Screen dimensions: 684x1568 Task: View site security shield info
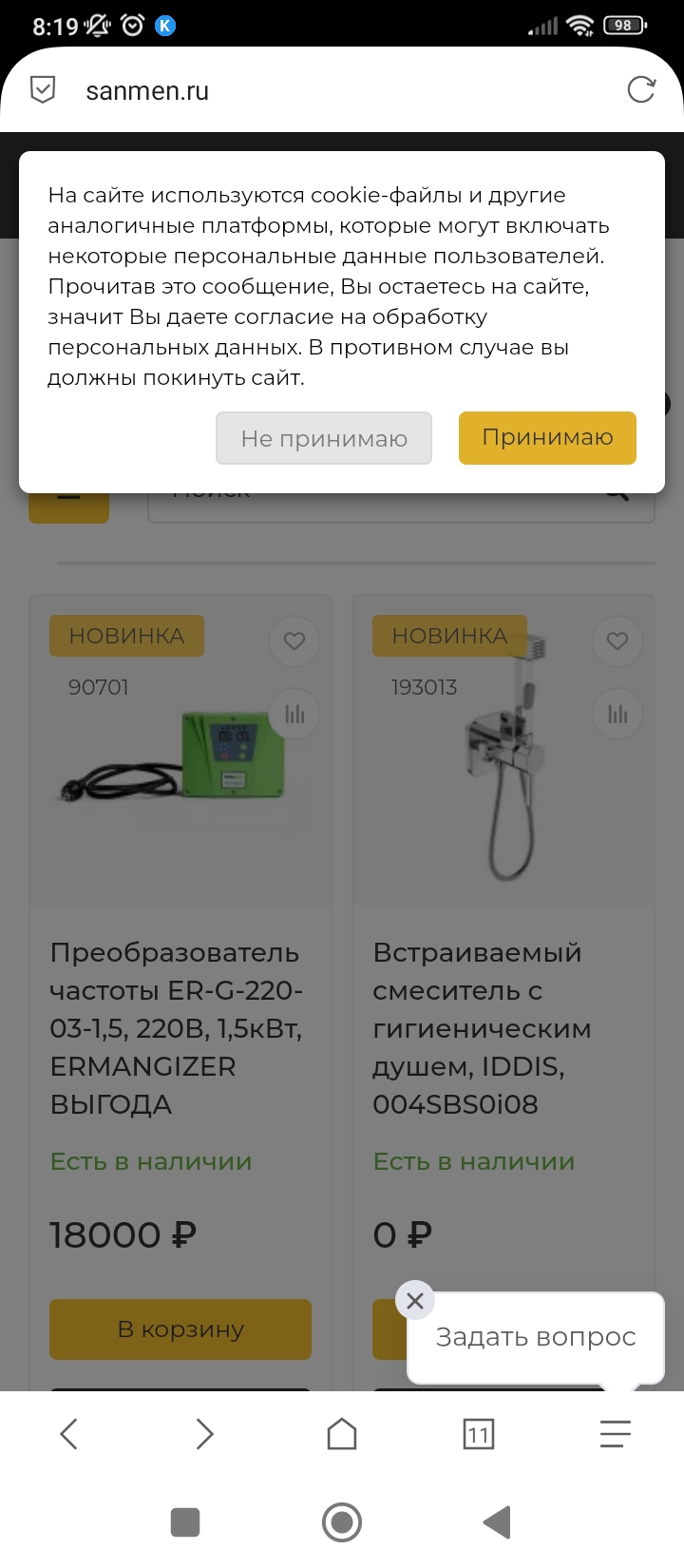pyautogui.click(x=43, y=90)
